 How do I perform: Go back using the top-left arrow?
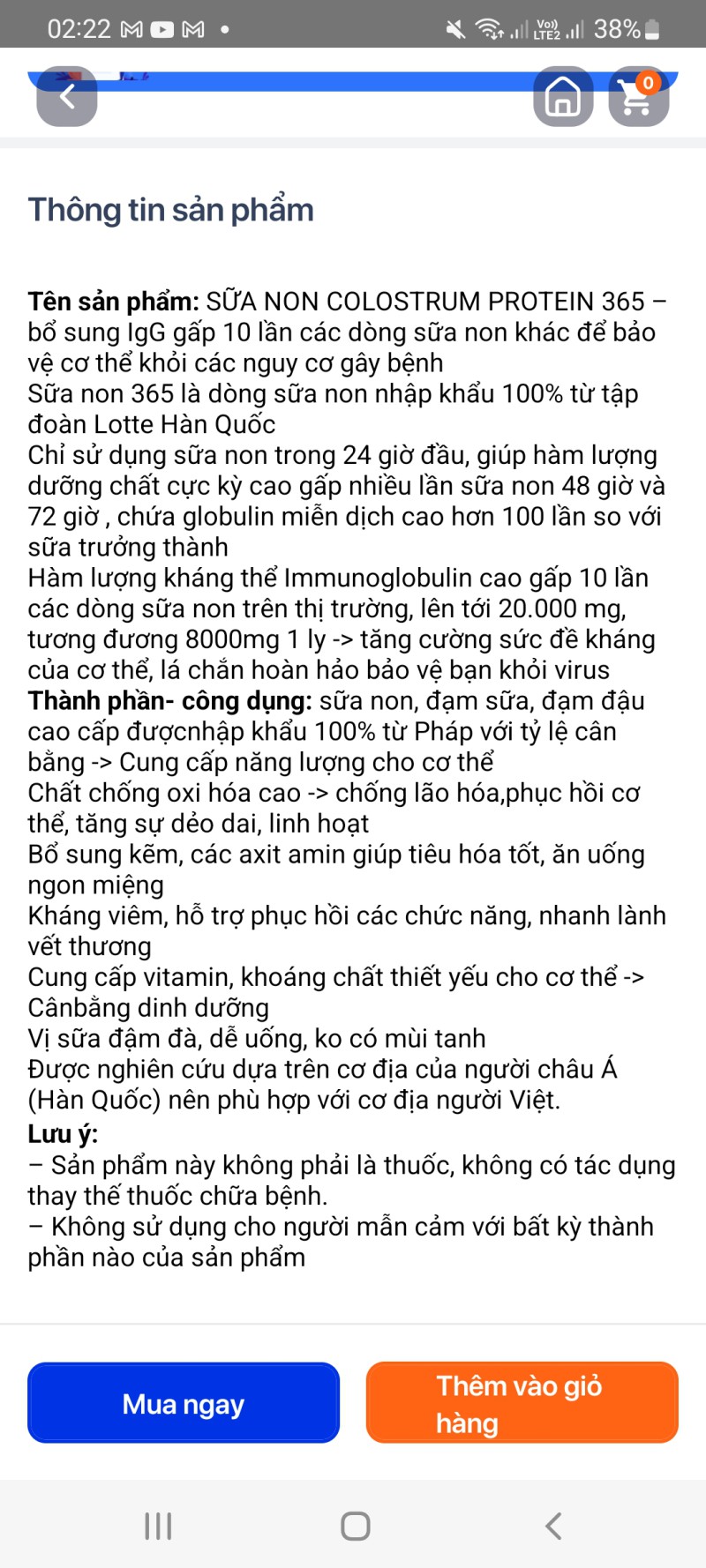[x=66, y=96]
